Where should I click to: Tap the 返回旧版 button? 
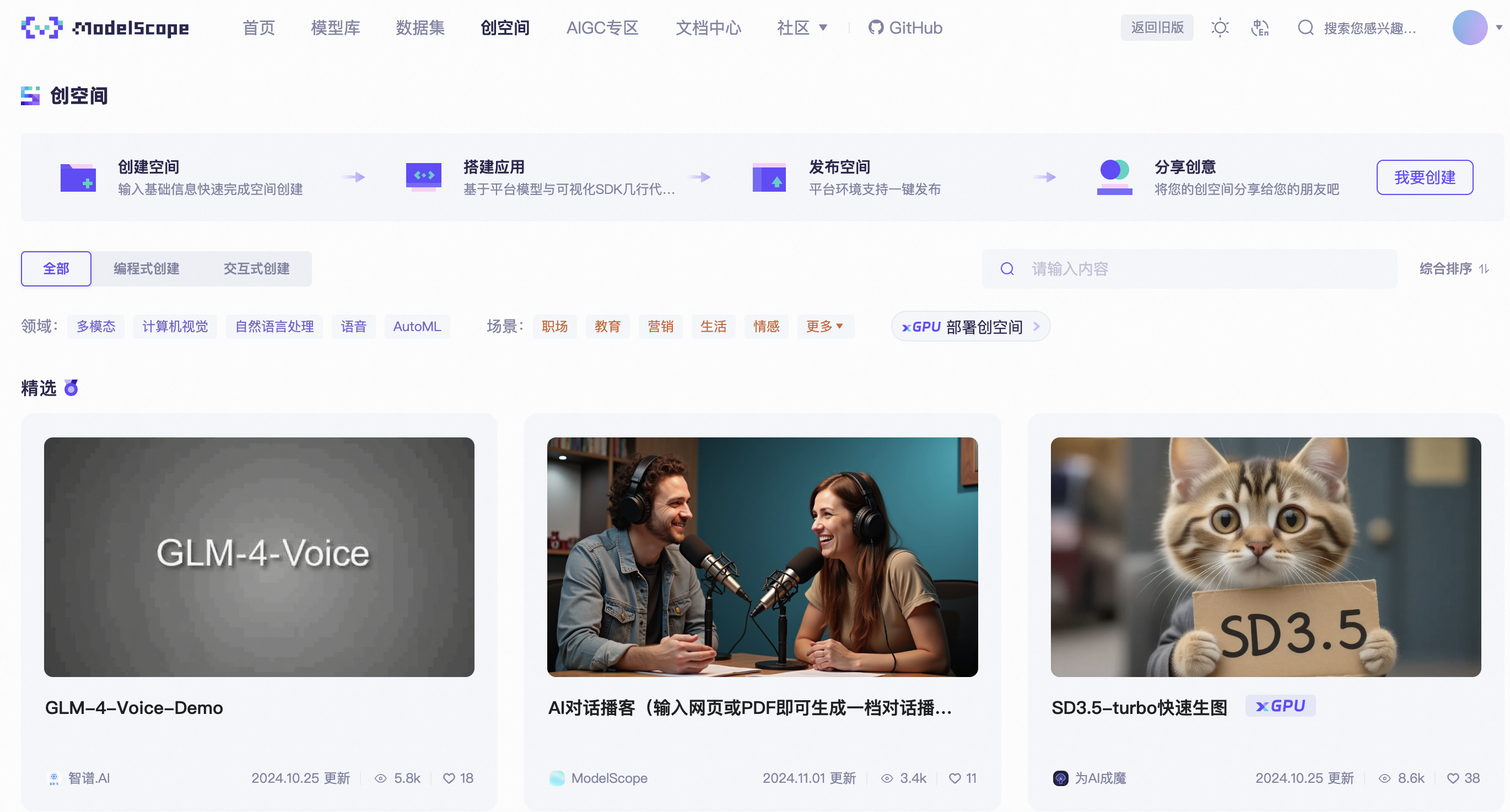point(1157,28)
